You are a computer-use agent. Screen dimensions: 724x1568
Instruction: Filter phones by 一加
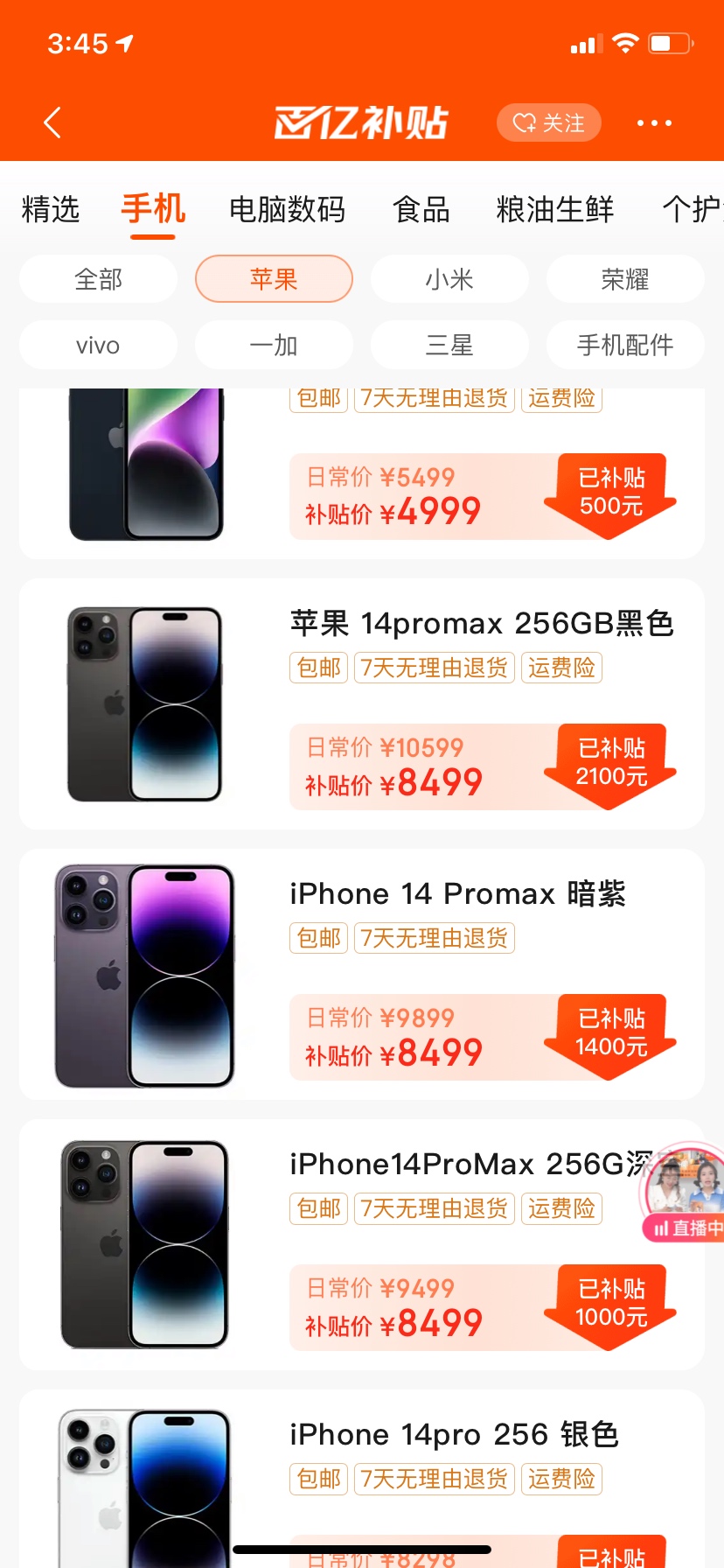click(274, 346)
